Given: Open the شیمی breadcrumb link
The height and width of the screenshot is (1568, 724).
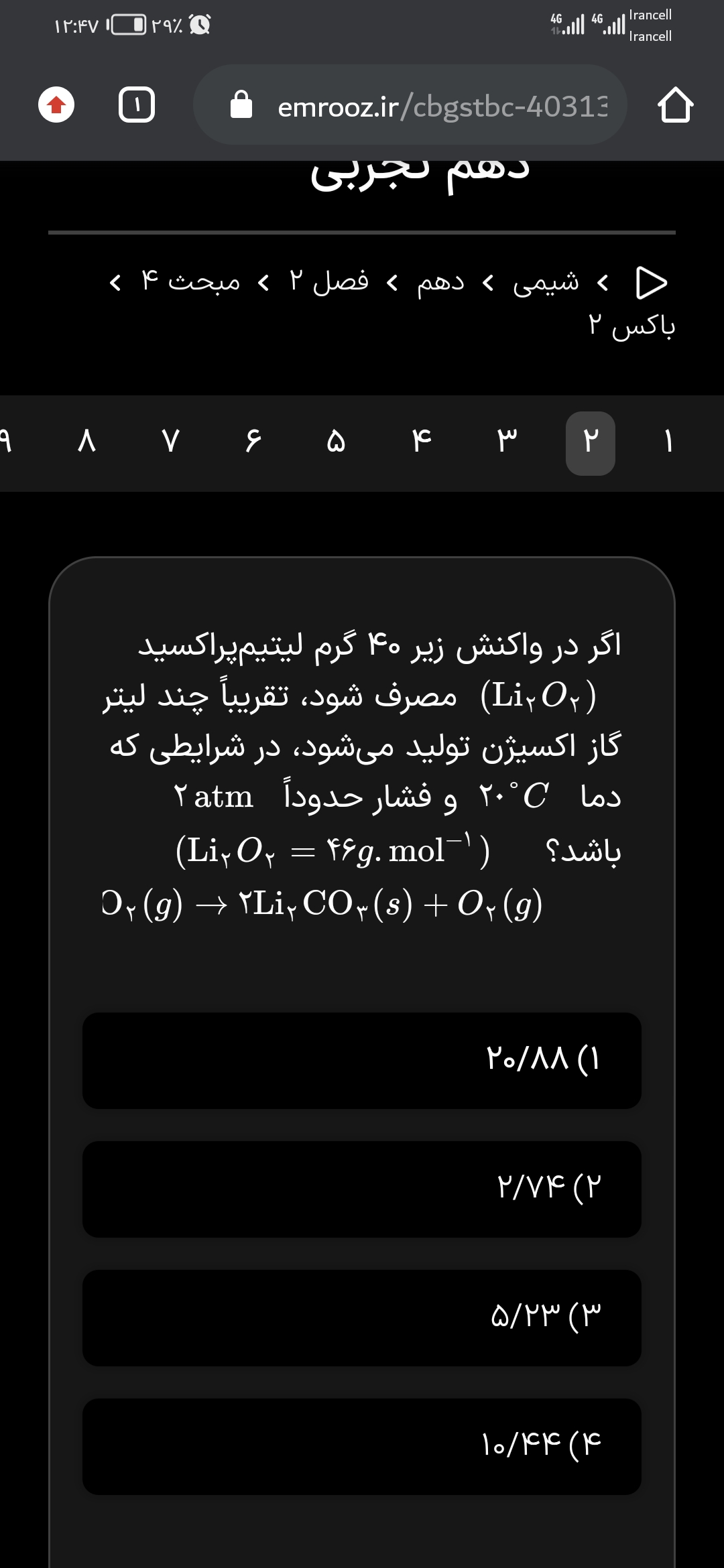Looking at the screenshot, I should tap(546, 282).
